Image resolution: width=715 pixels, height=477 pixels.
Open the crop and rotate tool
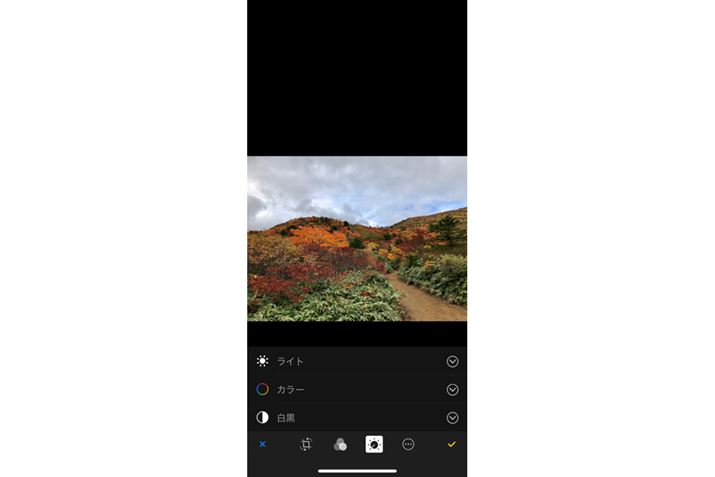click(306, 444)
